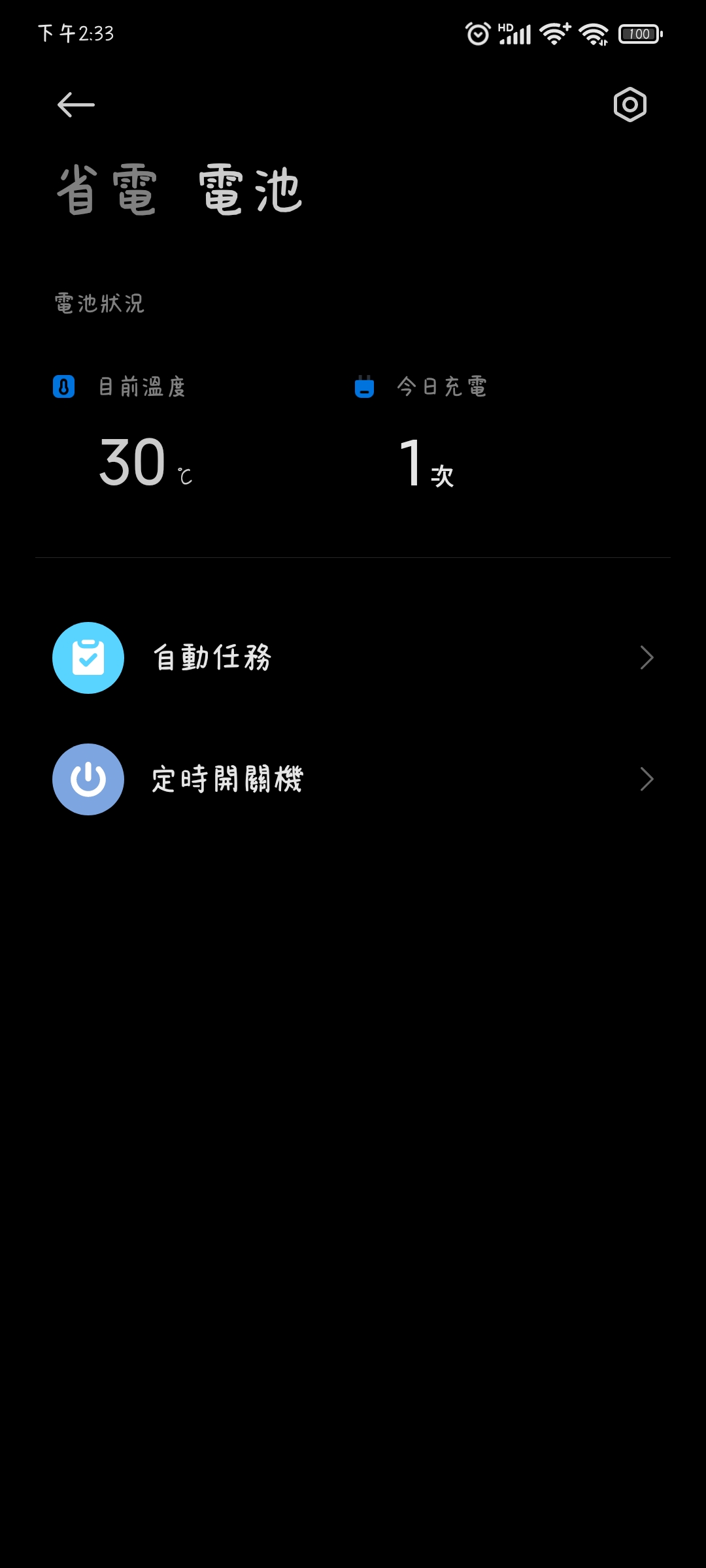Go back using the arrow icon
706x1568 pixels.
76,105
